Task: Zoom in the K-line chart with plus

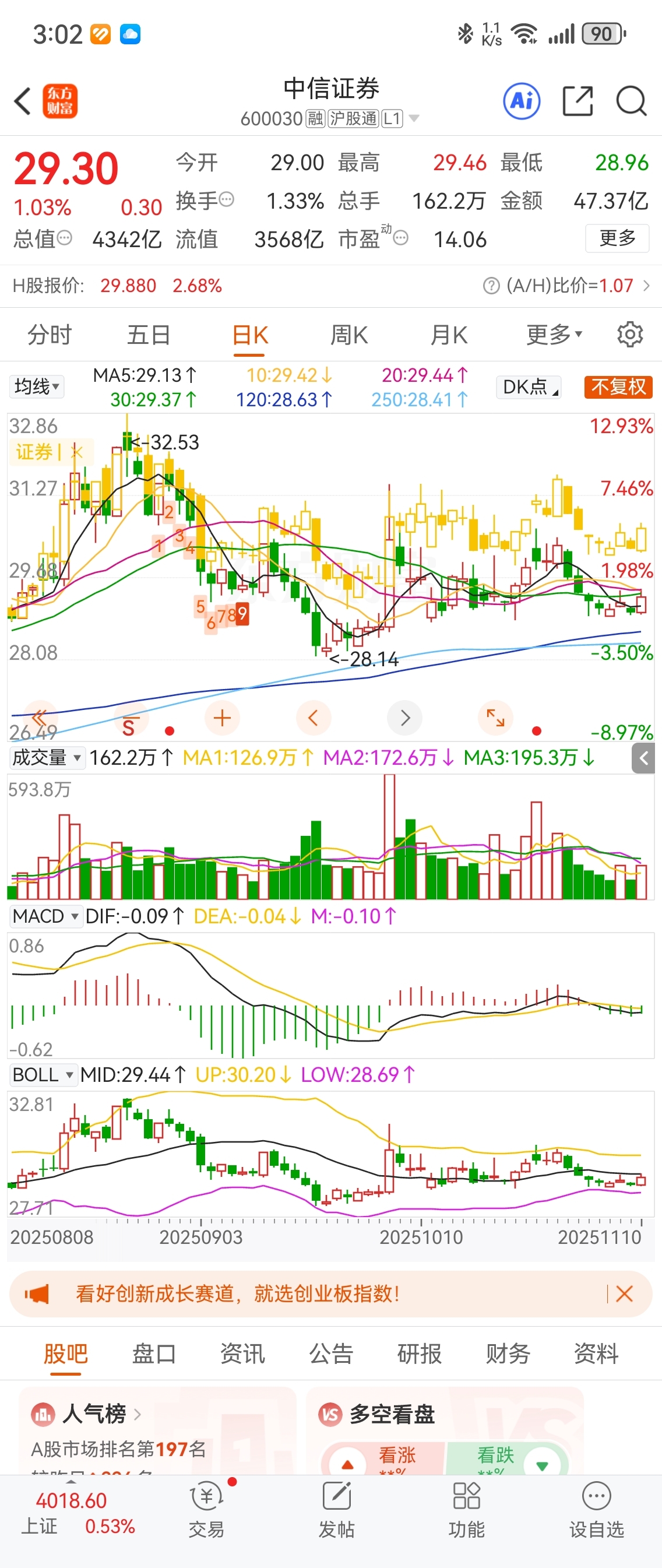Action: [222, 718]
